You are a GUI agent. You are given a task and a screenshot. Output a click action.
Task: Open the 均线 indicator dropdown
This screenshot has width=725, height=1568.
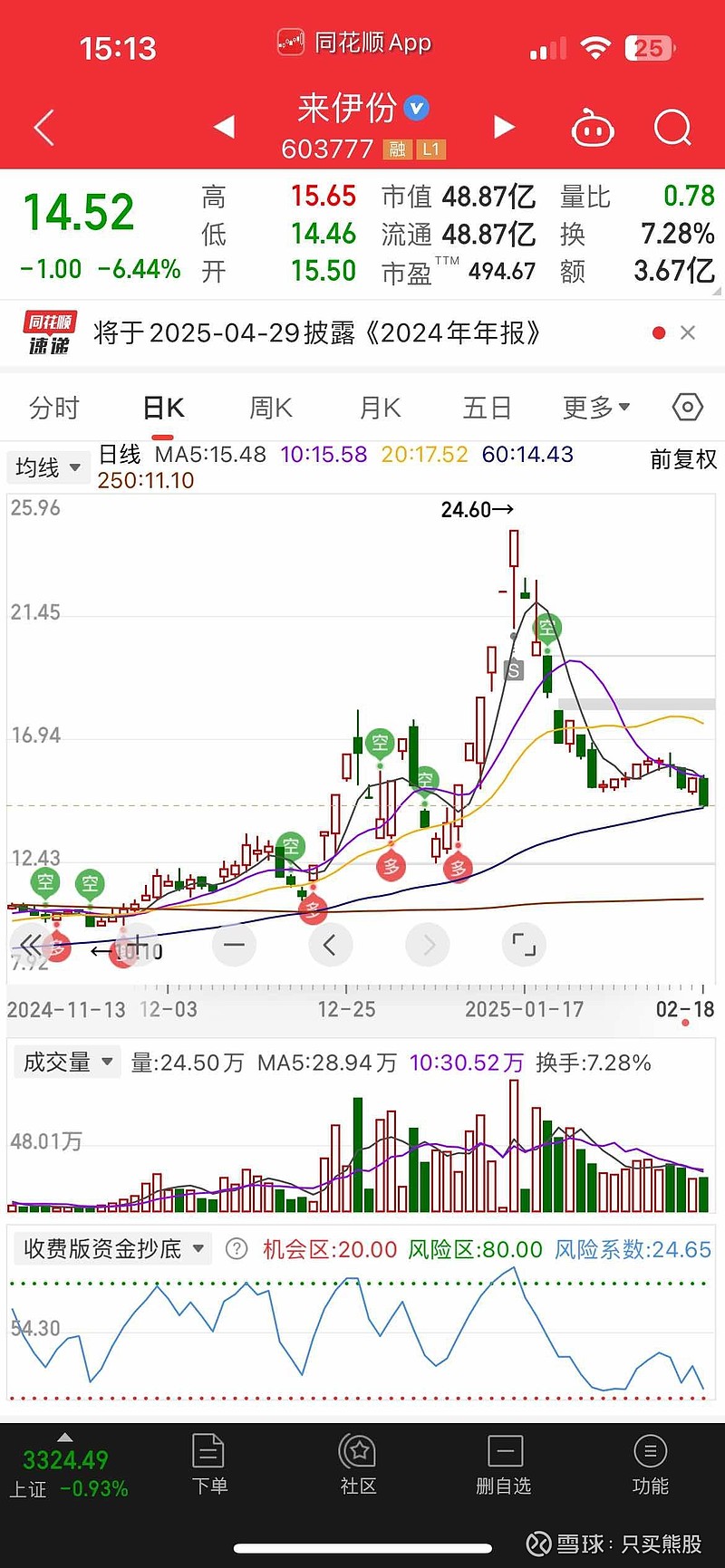coord(47,467)
